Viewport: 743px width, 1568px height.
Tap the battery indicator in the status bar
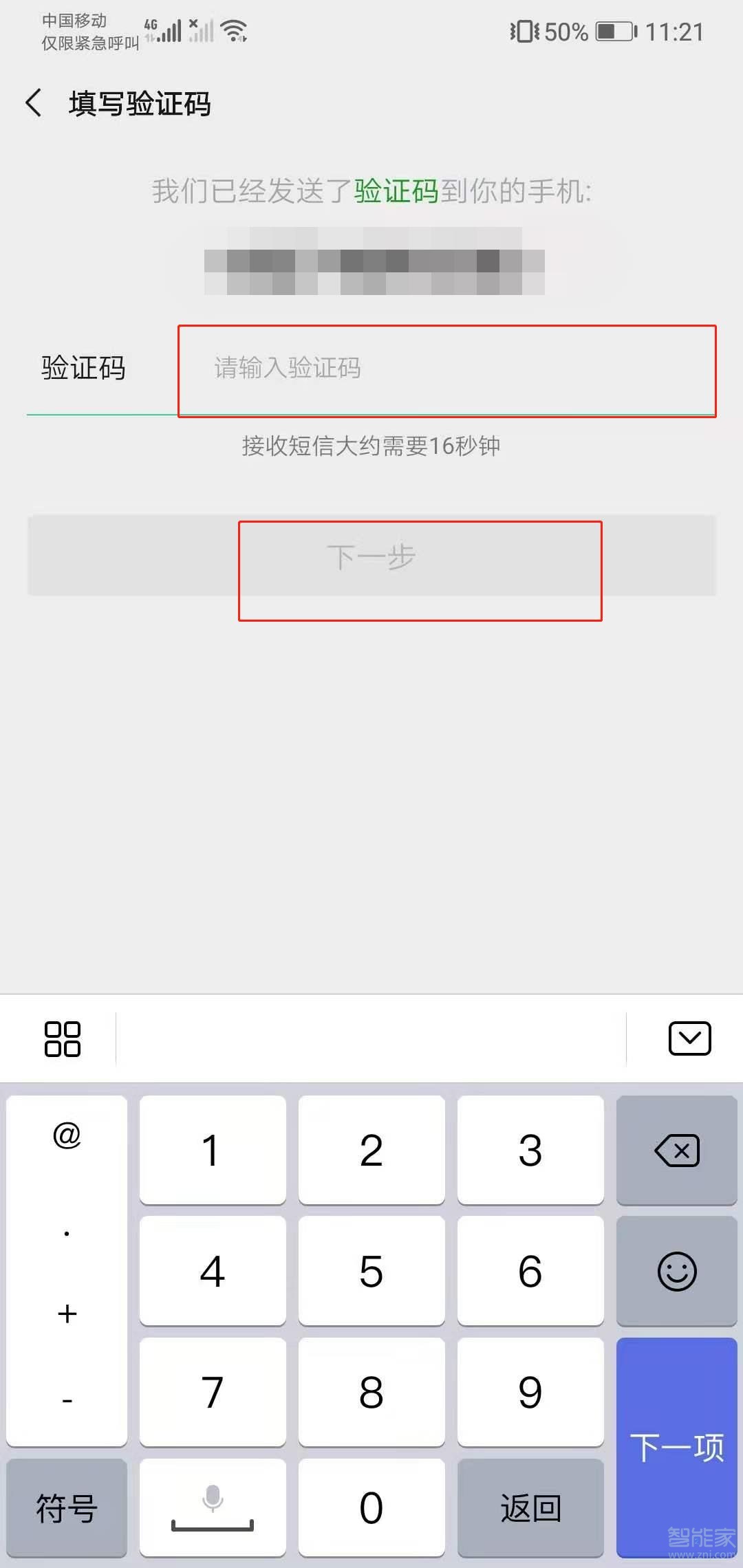(x=614, y=31)
